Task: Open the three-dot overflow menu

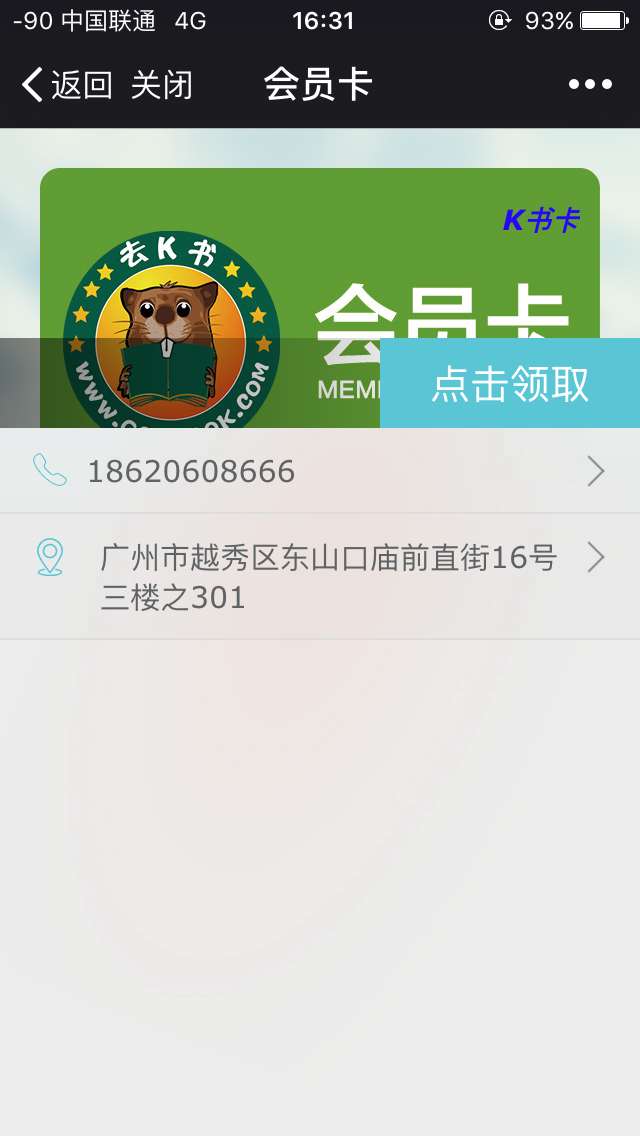Action: (x=590, y=85)
